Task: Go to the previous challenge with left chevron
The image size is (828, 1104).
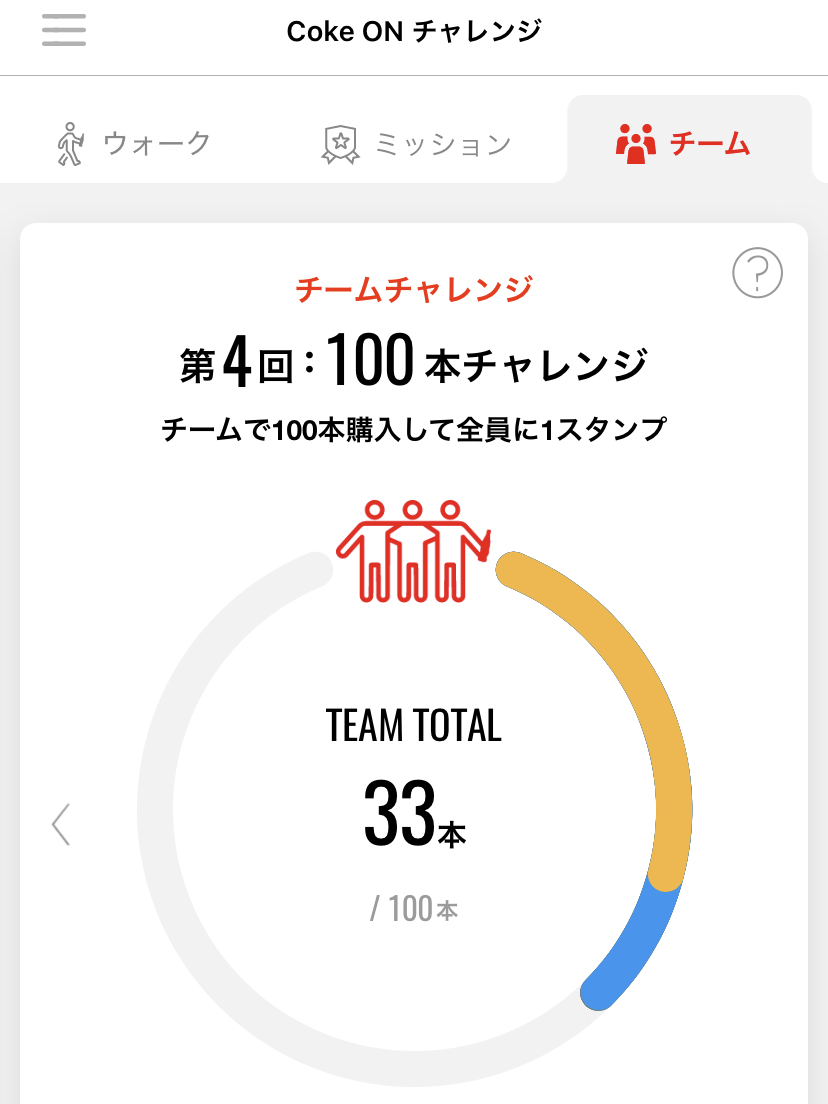Action: [x=61, y=824]
